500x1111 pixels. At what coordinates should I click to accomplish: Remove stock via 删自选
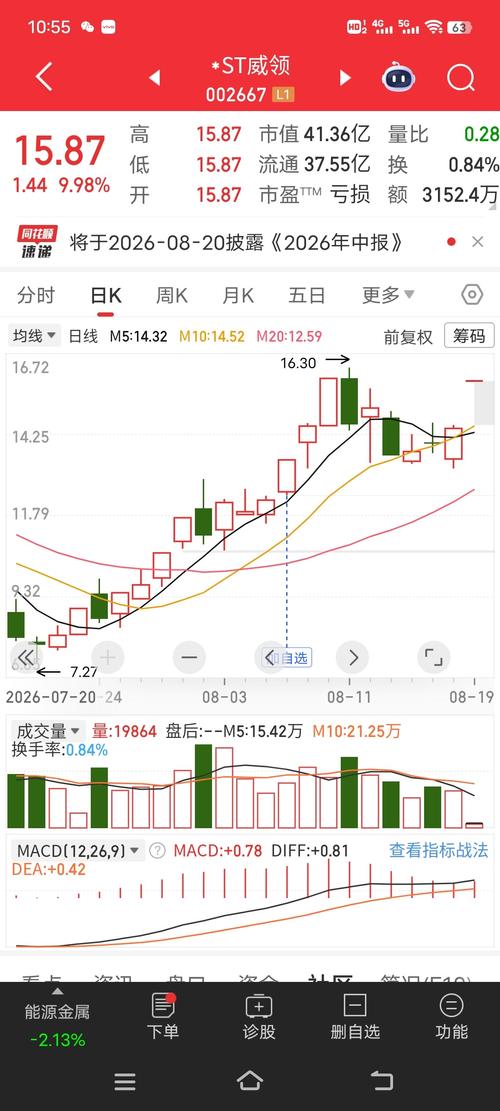pos(355,1016)
